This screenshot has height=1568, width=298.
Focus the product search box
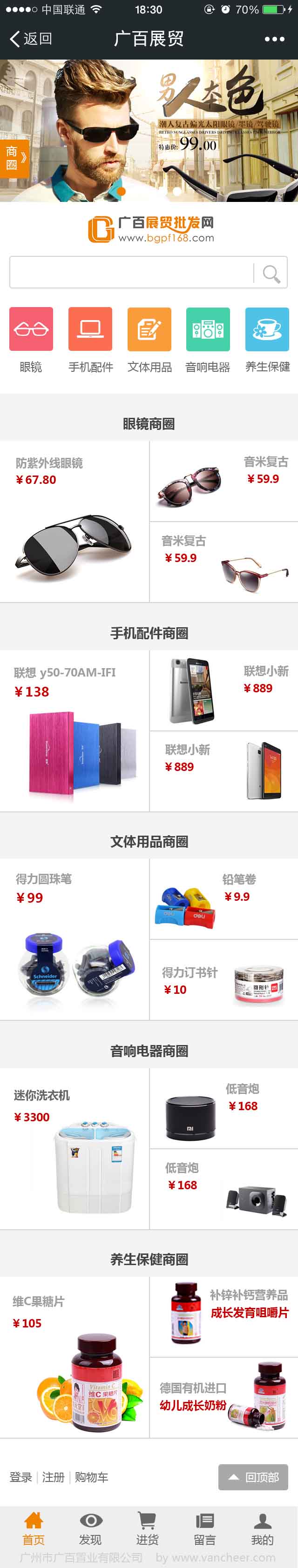pyautogui.click(x=131, y=272)
